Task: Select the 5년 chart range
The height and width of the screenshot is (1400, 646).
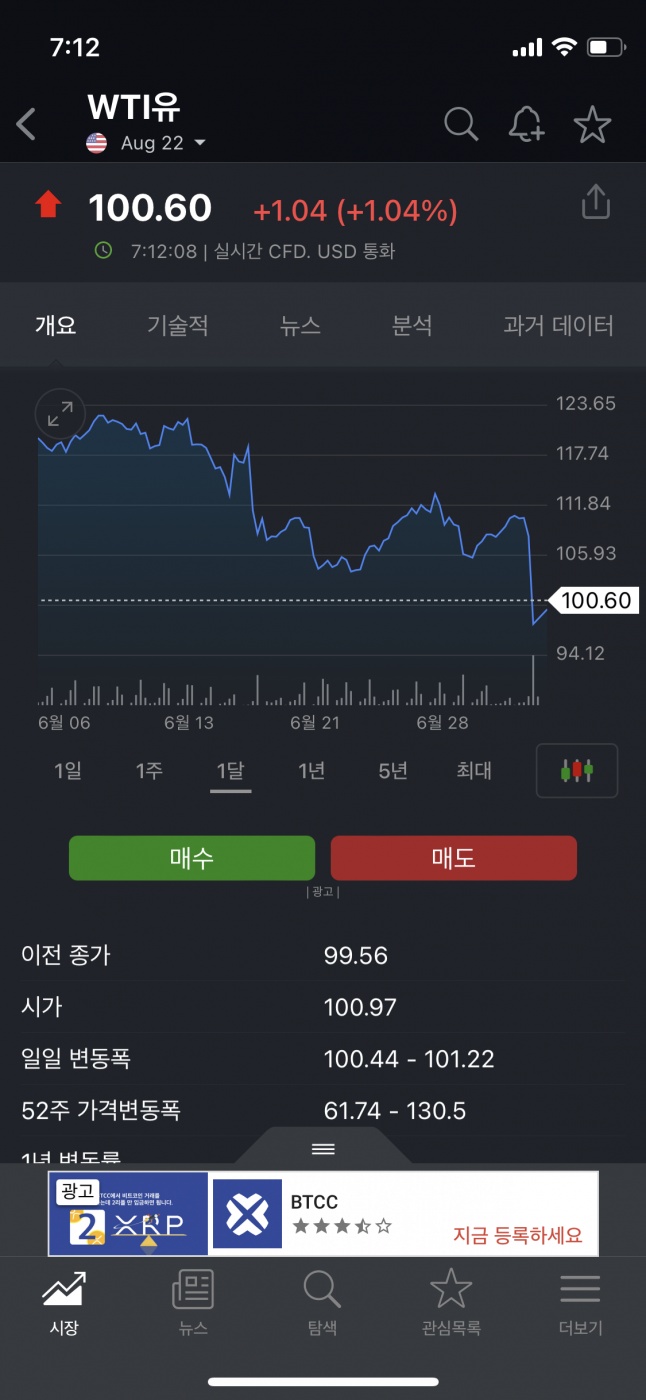Action: [x=393, y=771]
